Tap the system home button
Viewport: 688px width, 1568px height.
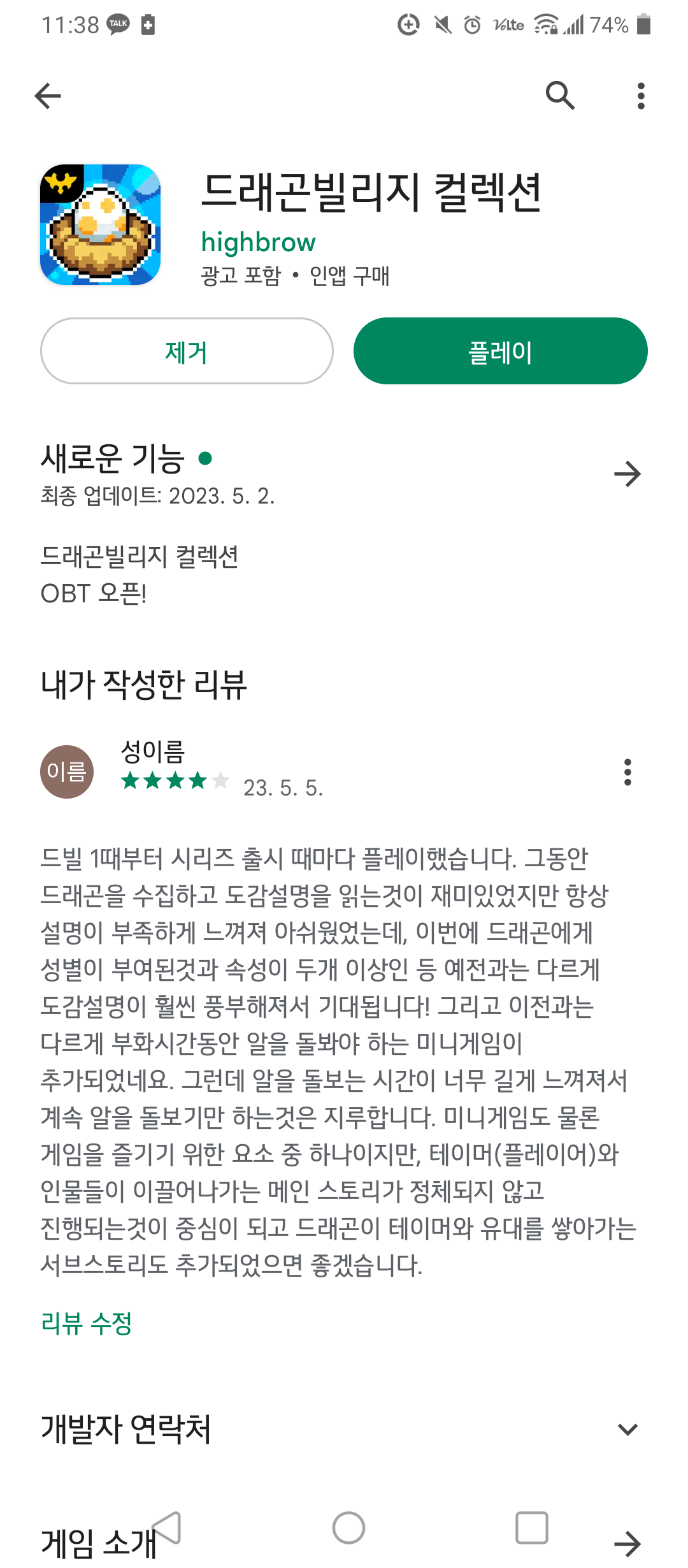coord(348,1528)
